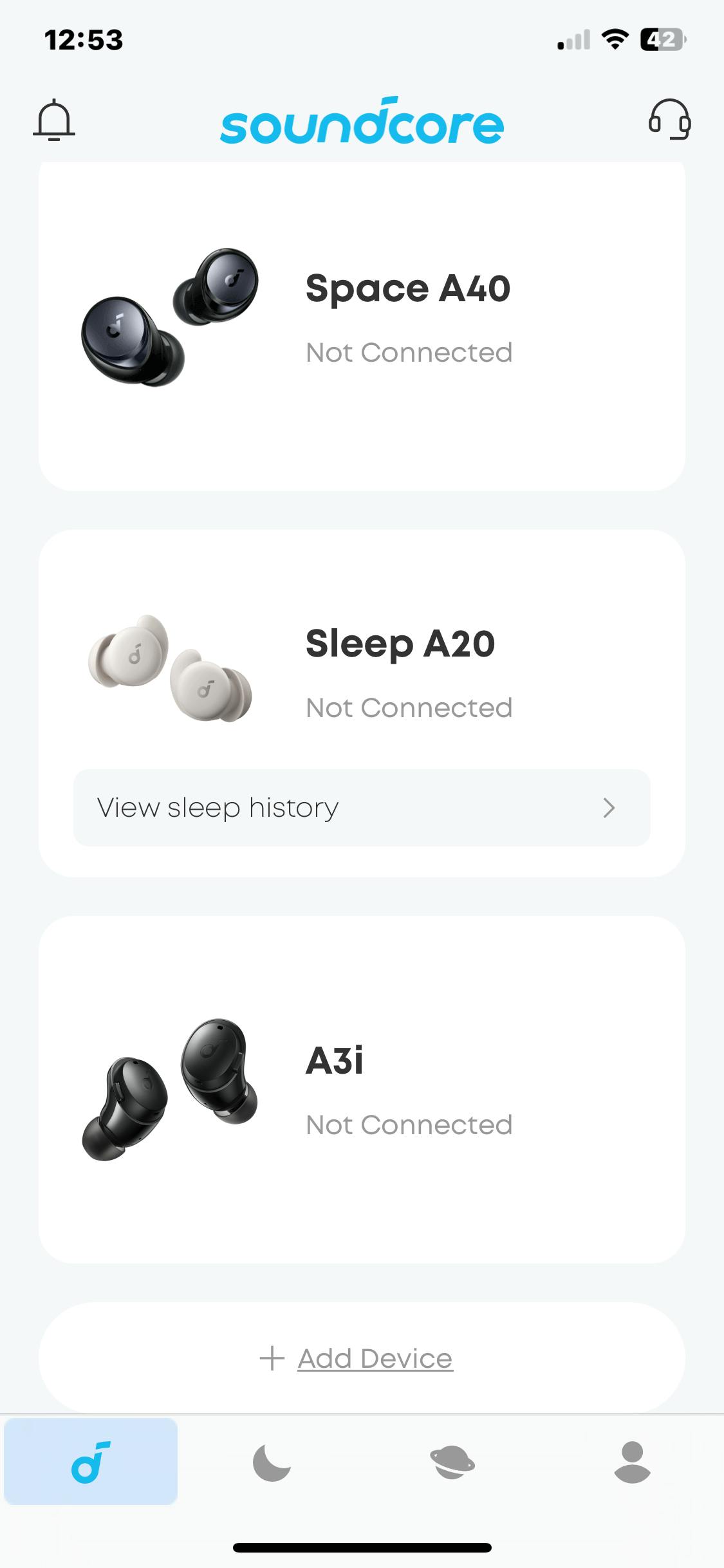Open customer support headset icon

(x=669, y=120)
